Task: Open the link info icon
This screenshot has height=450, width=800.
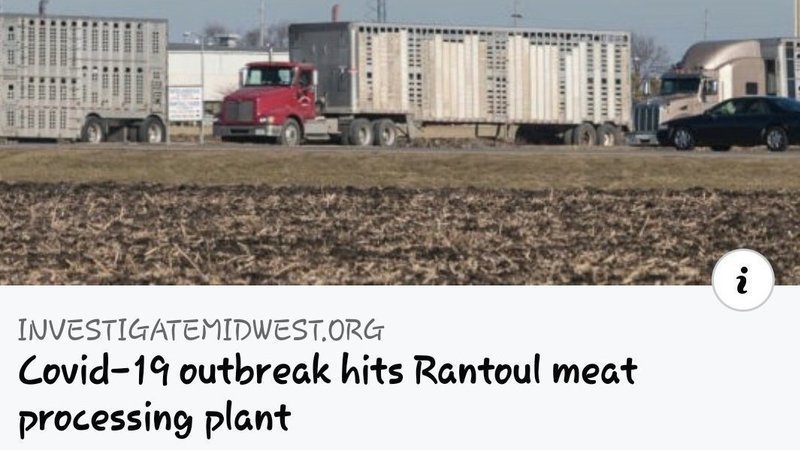Action: click(x=743, y=280)
